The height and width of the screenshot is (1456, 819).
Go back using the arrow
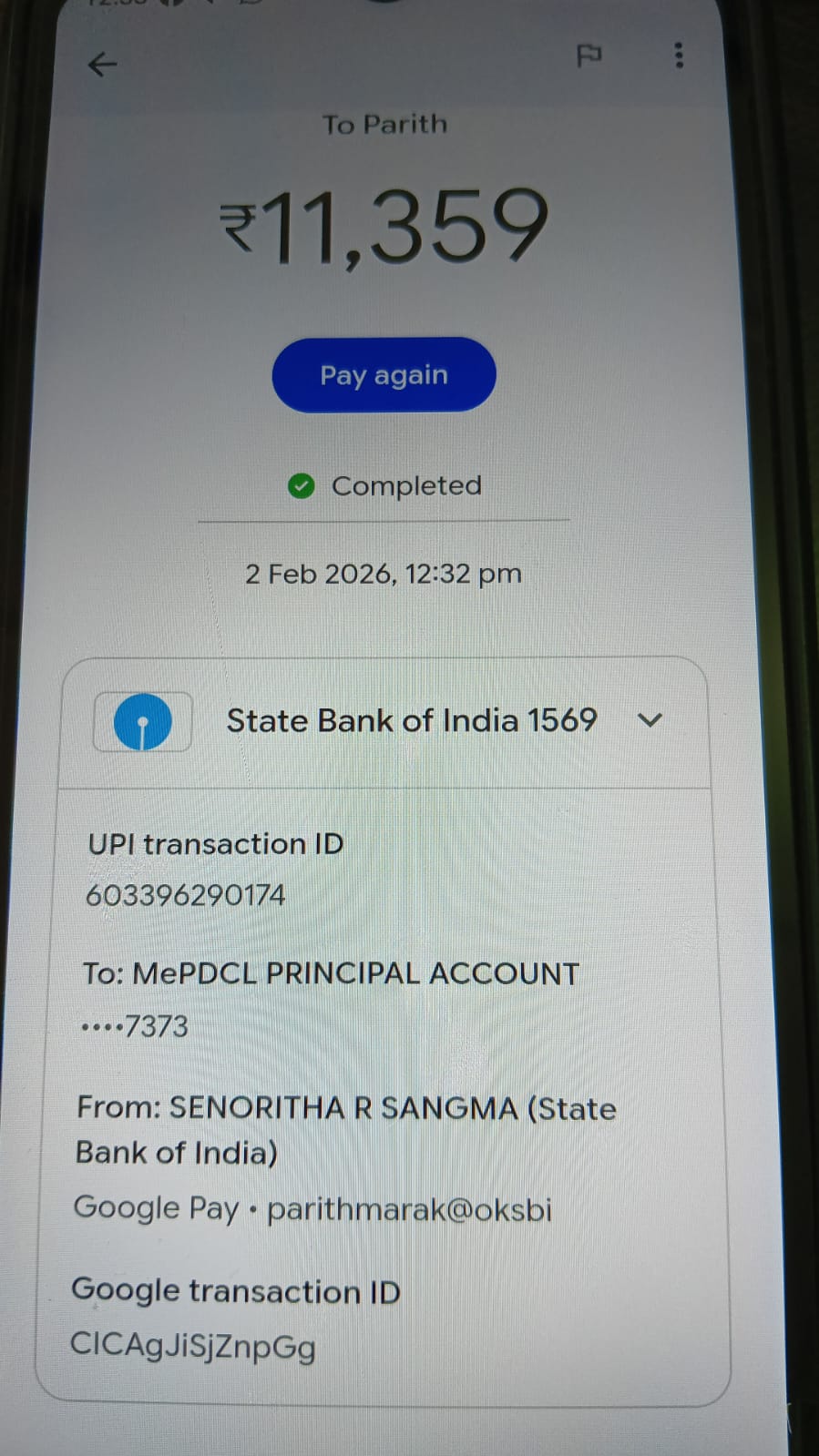pyautogui.click(x=103, y=65)
